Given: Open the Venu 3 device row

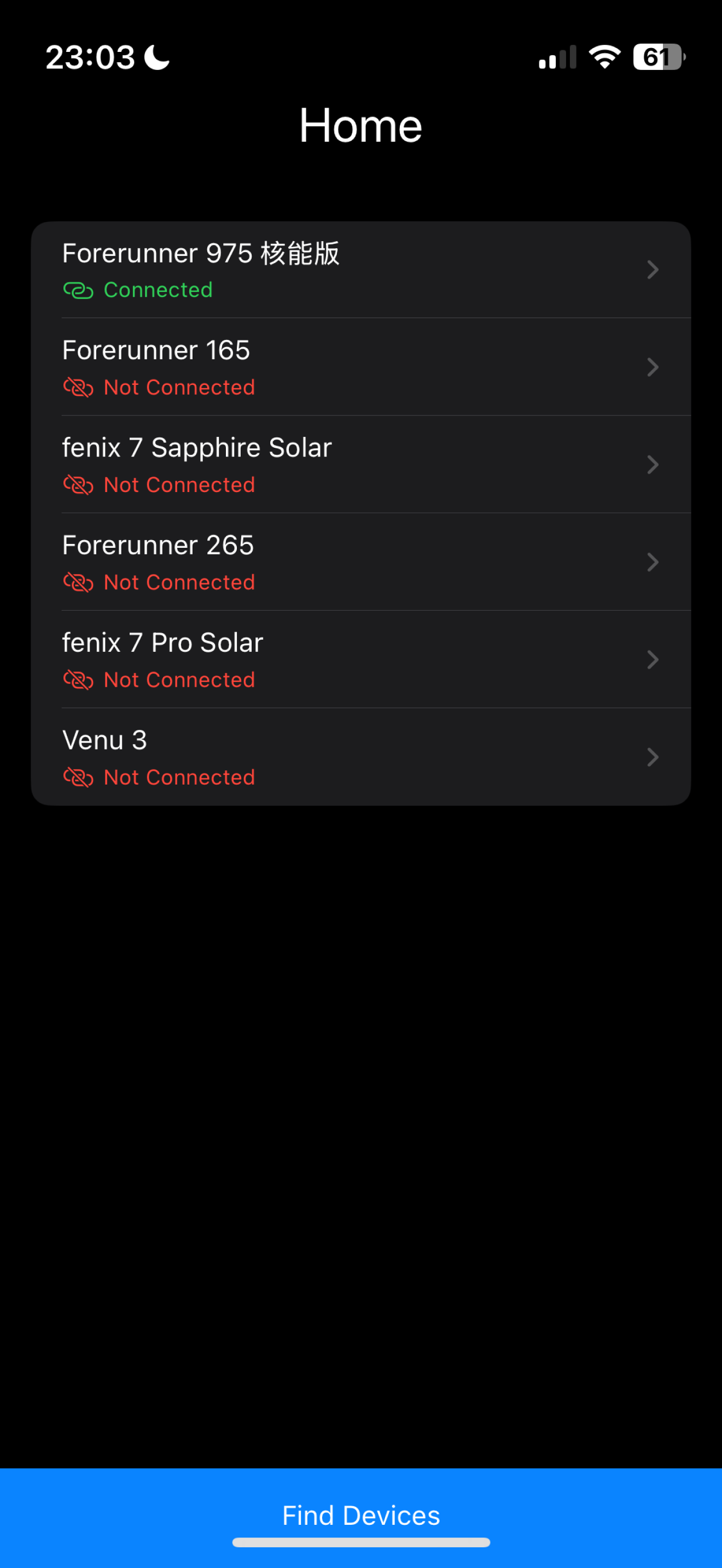Looking at the screenshot, I should (360, 757).
